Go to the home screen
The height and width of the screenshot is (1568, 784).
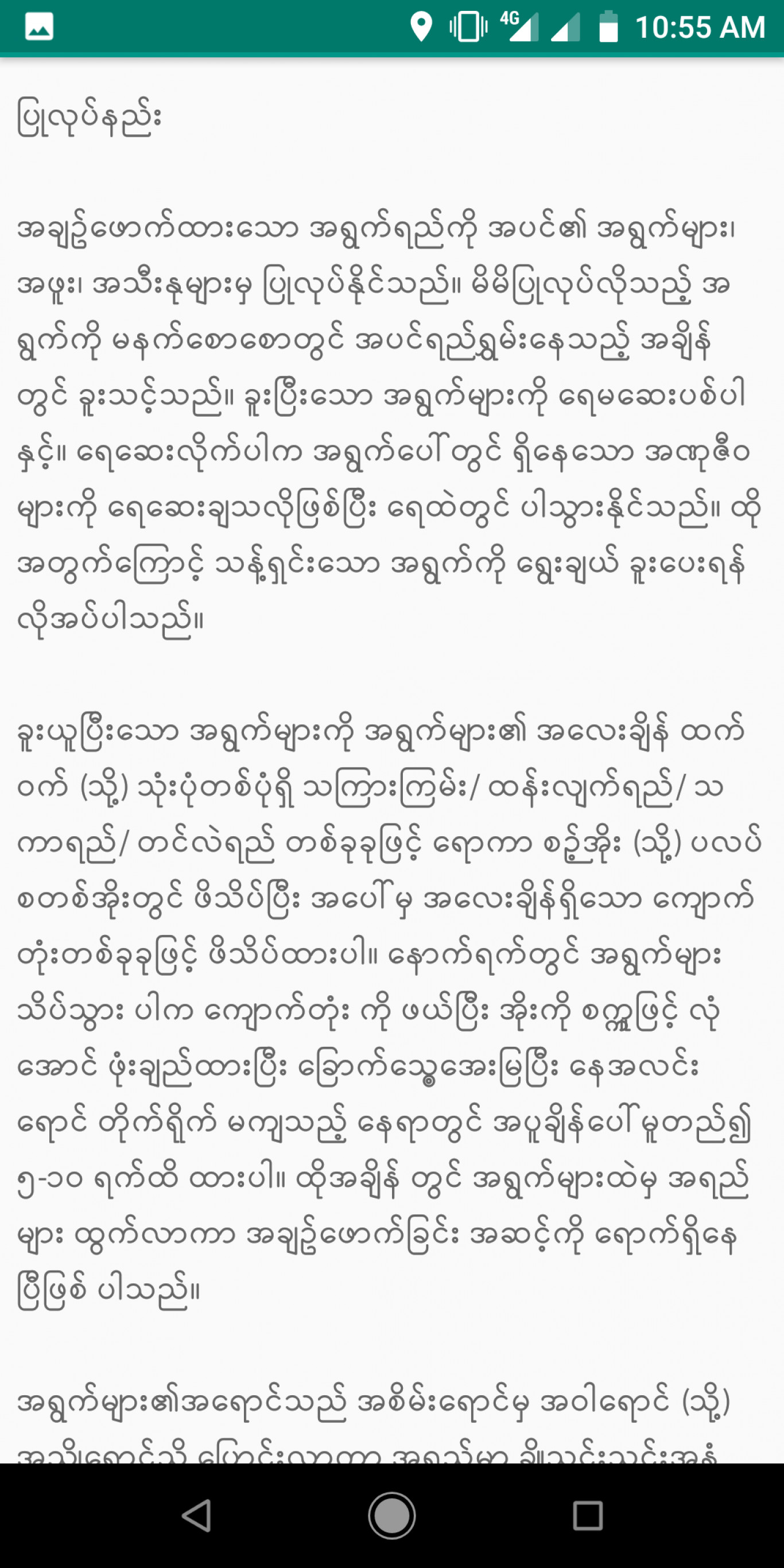pyautogui.click(x=392, y=1515)
